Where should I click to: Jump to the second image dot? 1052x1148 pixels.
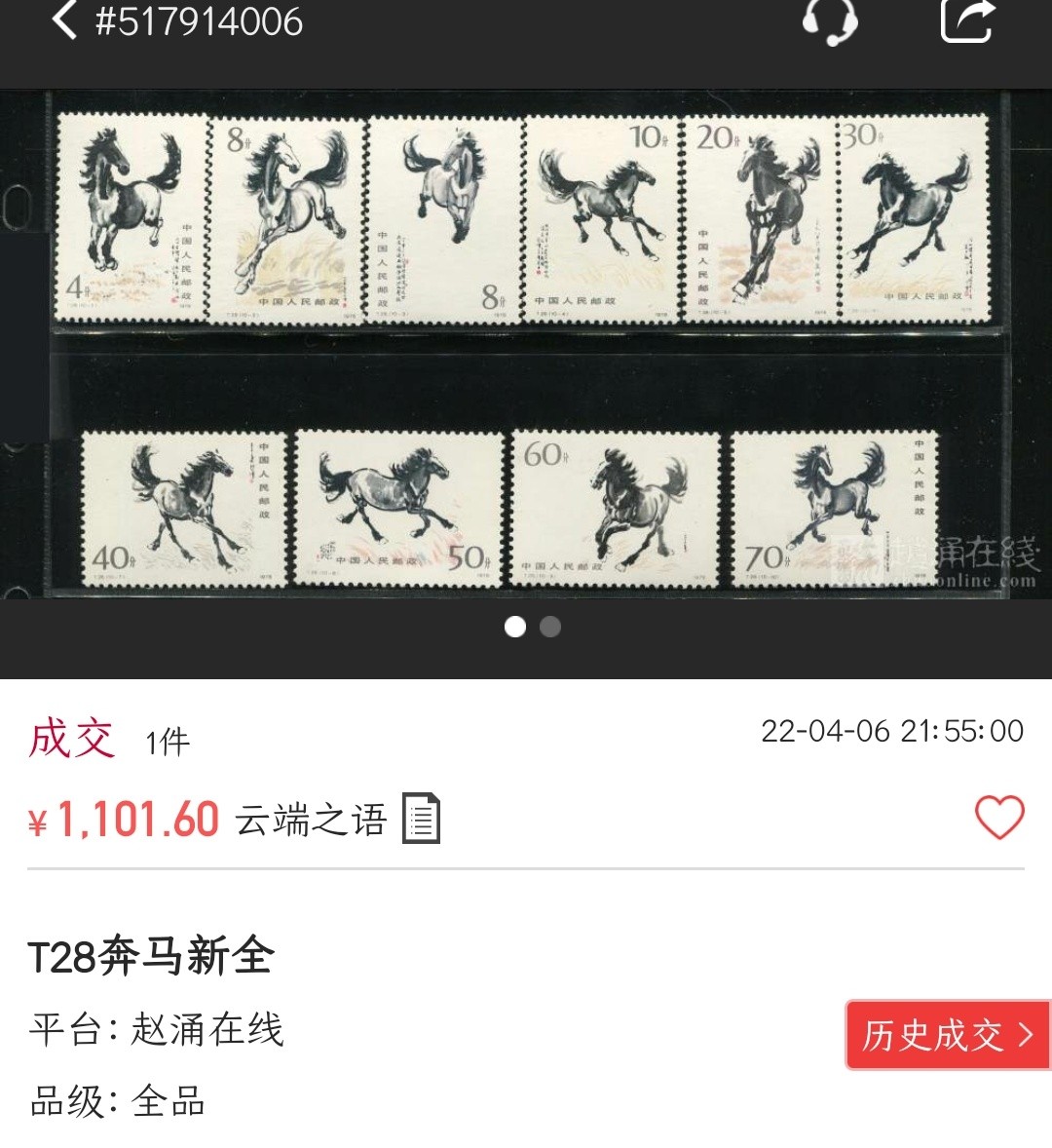pyautogui.click(x=550, y=627)
